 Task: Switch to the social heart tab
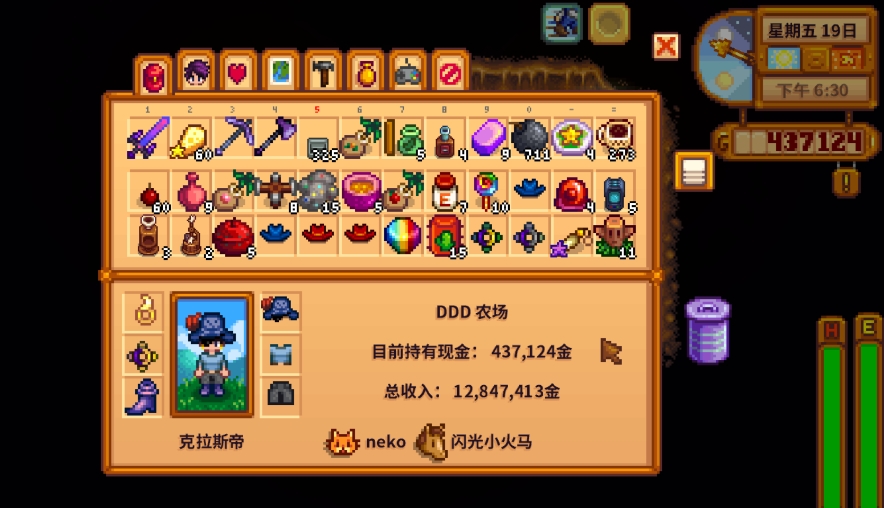(x=238, y=73)
